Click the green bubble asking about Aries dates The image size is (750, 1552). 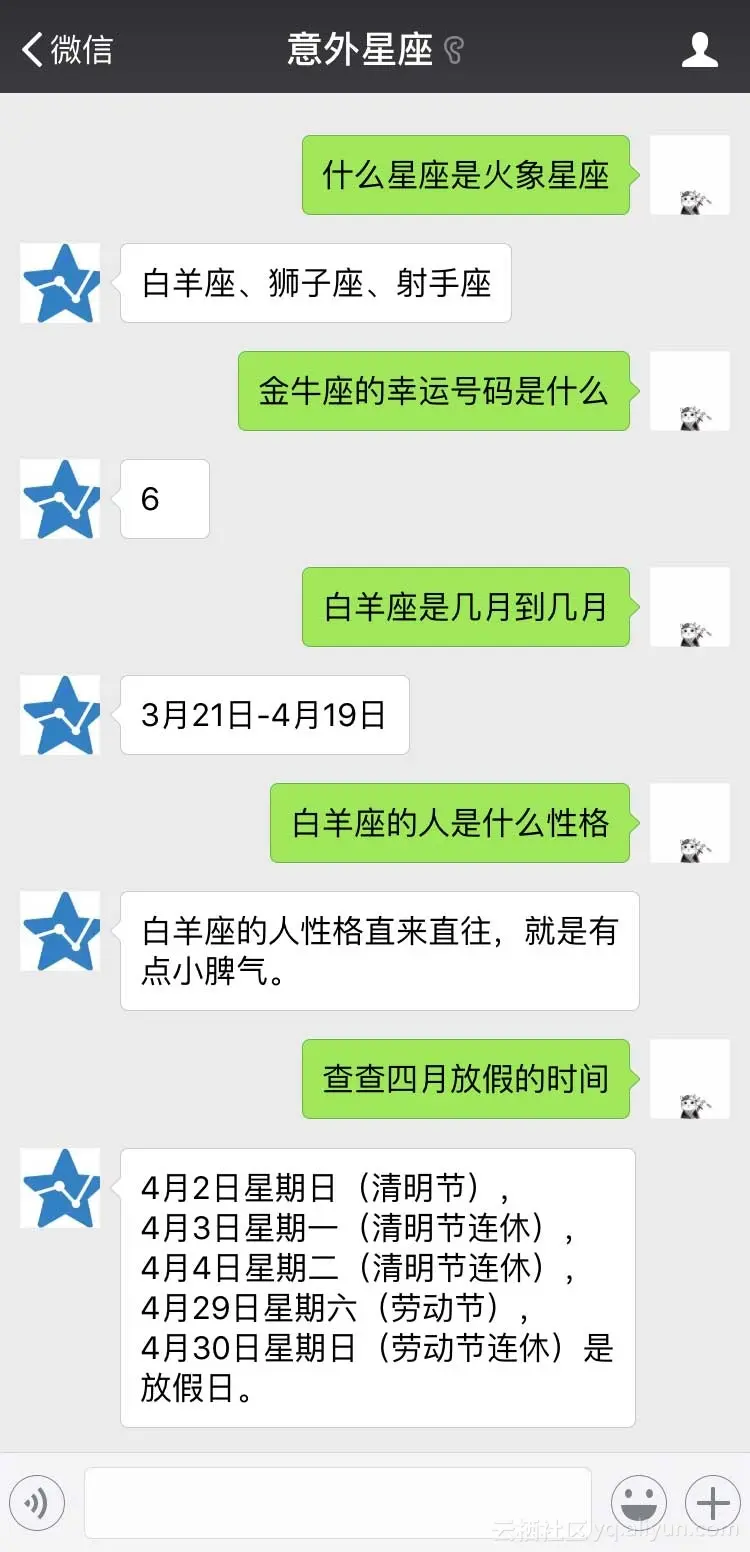[466, 607]
